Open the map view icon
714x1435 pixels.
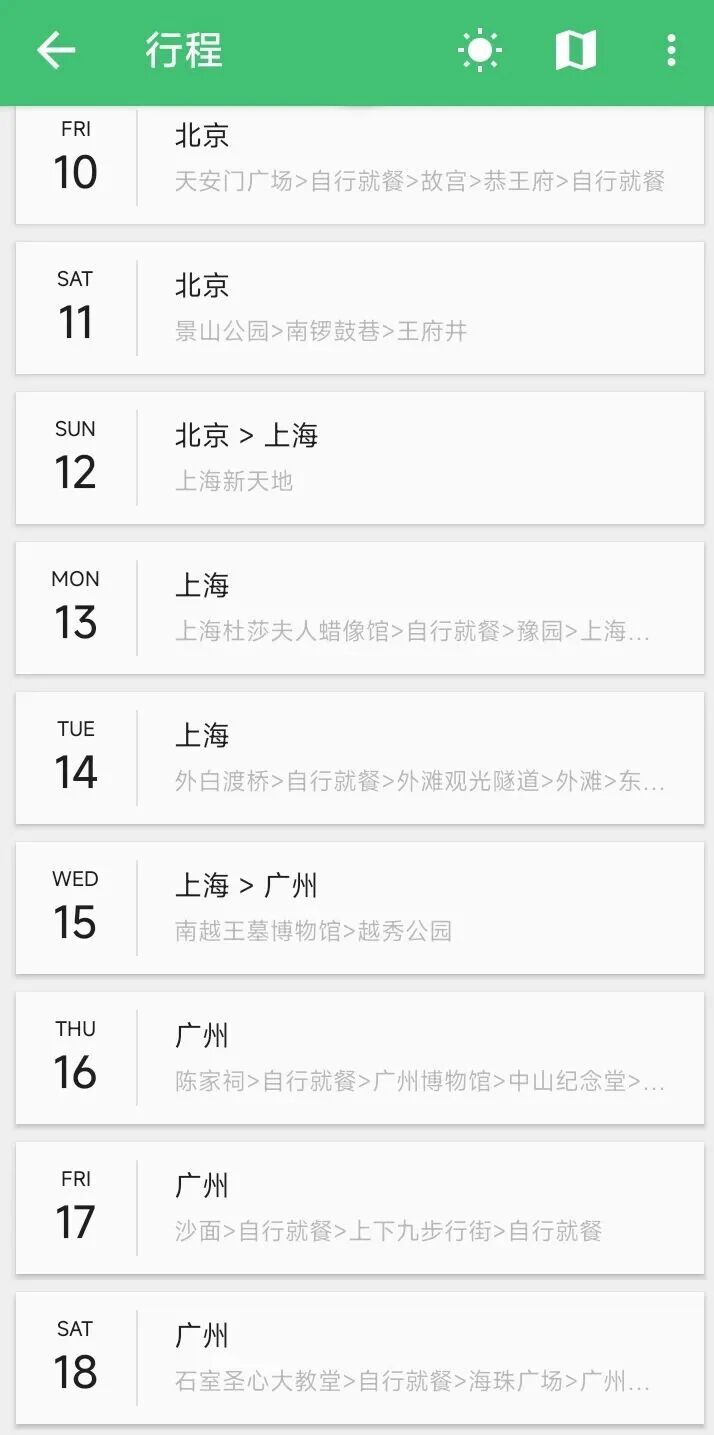click(576, 50)
